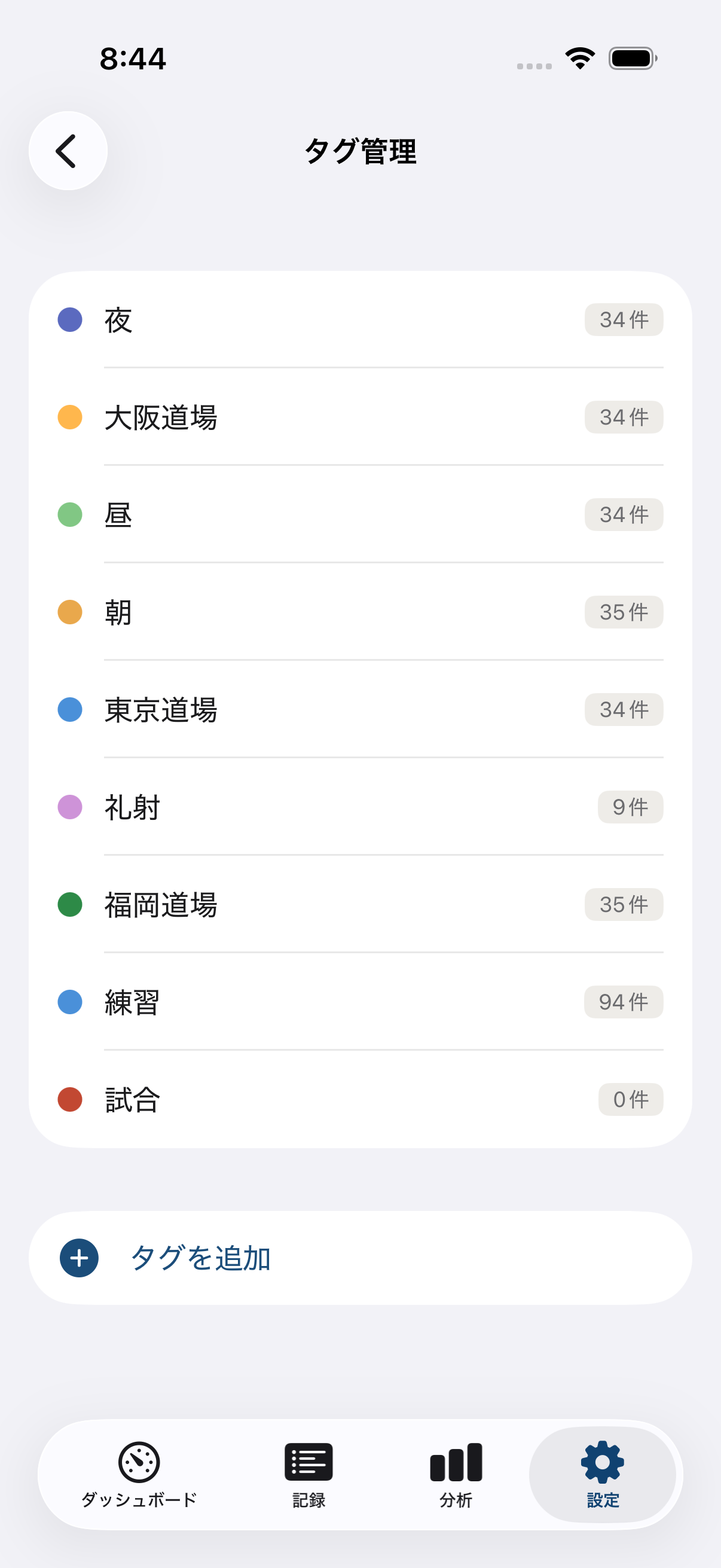Screen dimensions: 721x1568
Task: Tap the battery icon in status bar
Action: tap(630, 57)
